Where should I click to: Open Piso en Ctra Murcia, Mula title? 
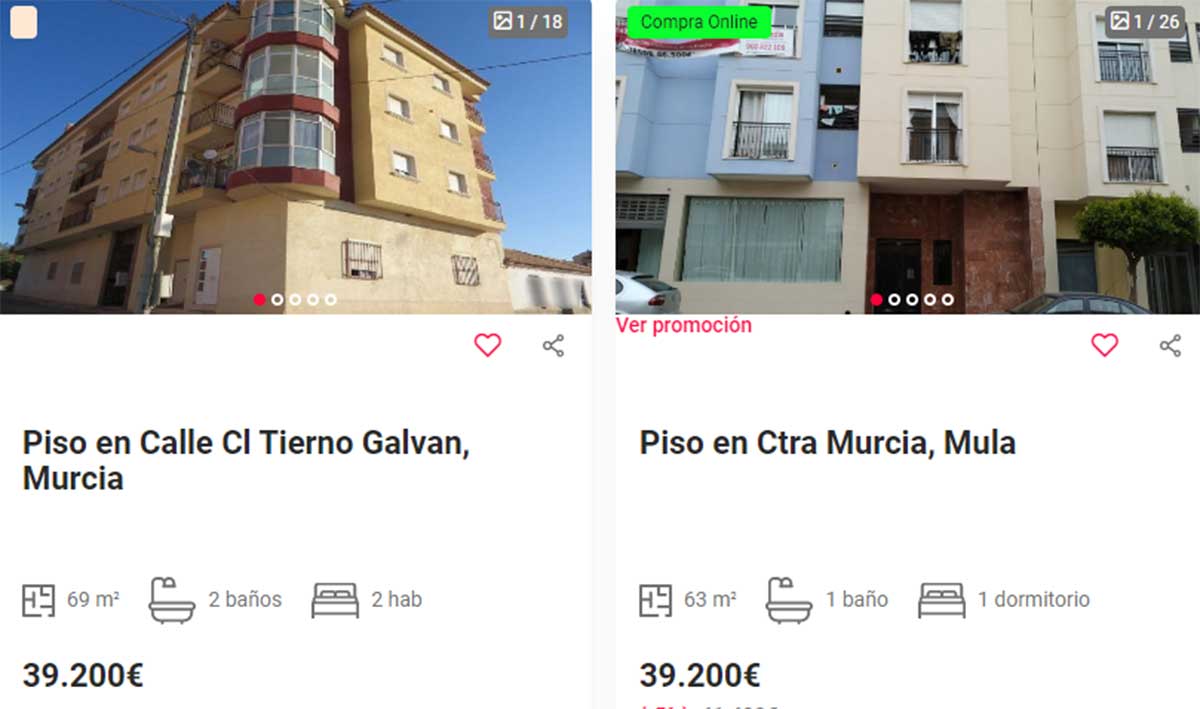click(x=827, y=442)
